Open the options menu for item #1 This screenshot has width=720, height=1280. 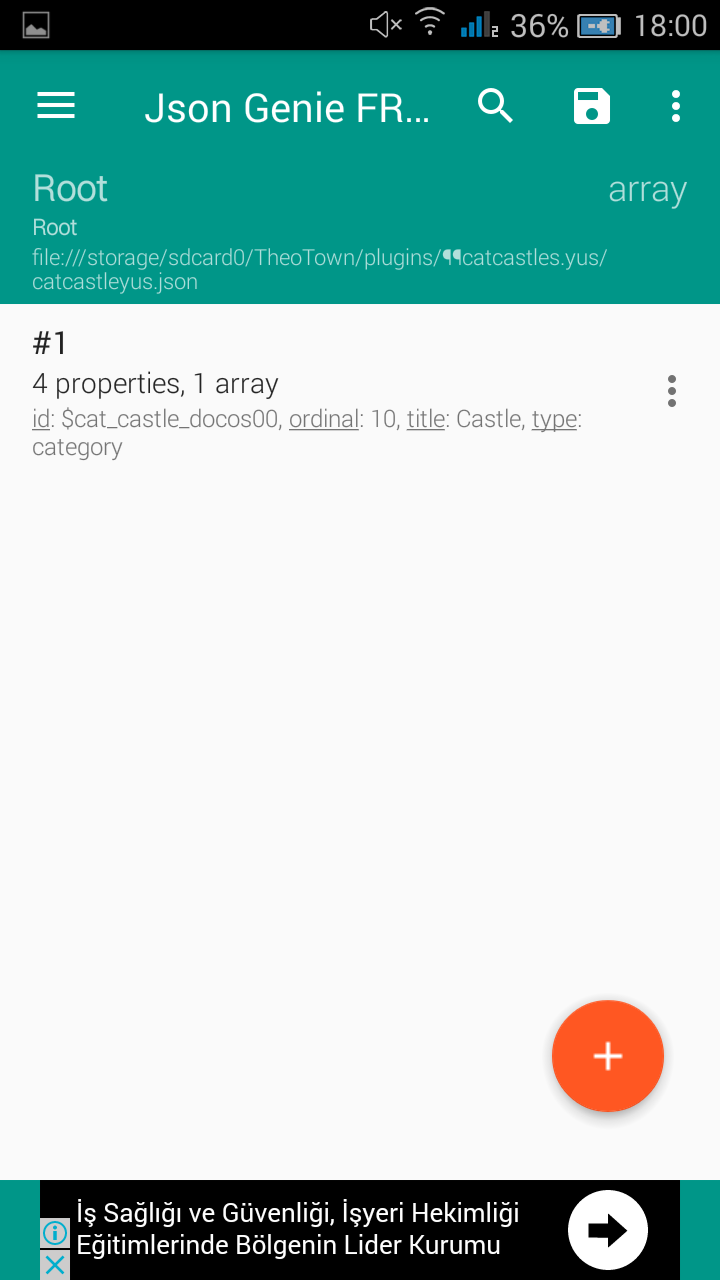click(672, 391)
